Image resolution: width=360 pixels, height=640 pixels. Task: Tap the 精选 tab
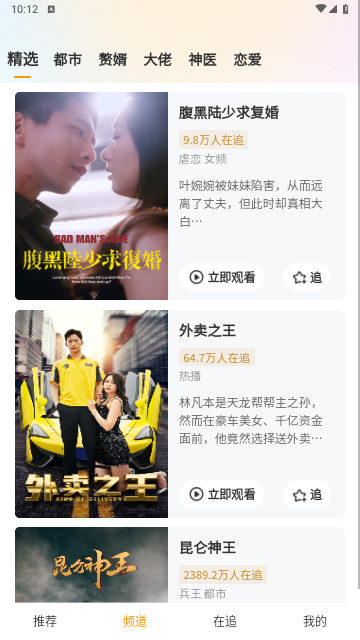coord(22,60)
